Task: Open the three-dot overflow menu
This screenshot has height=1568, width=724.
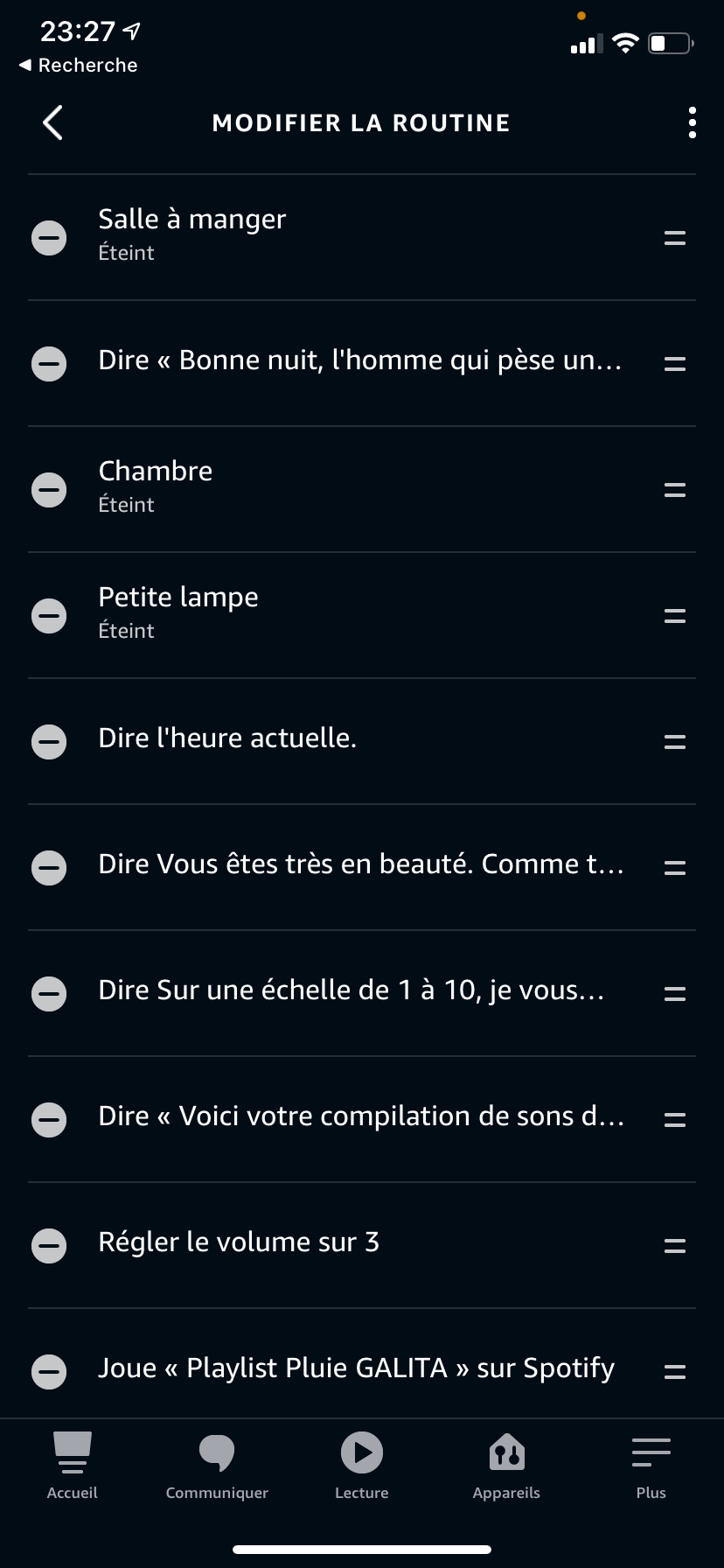Action: click(693, 122)
